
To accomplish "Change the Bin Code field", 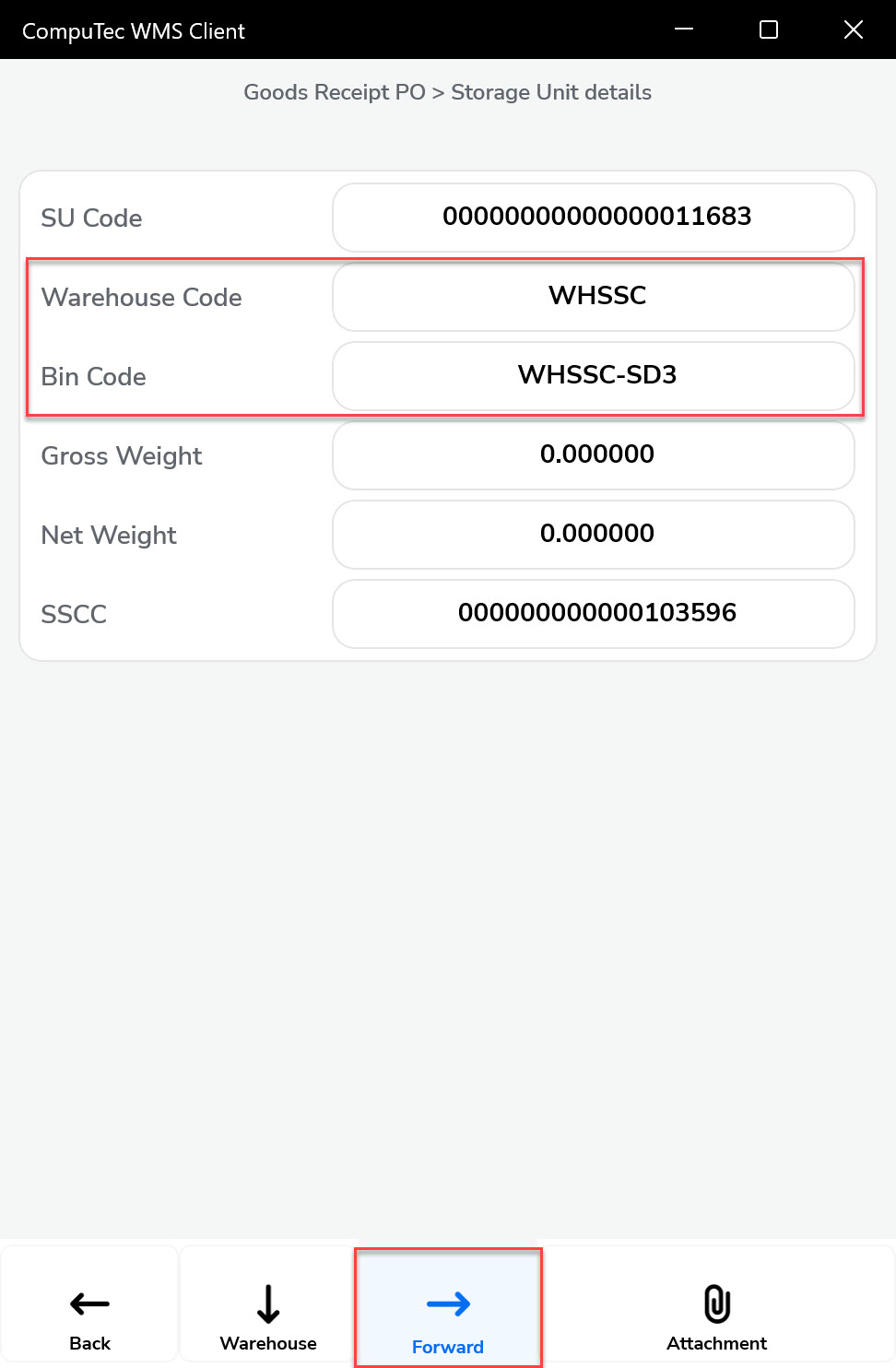I will coord(594,376).
